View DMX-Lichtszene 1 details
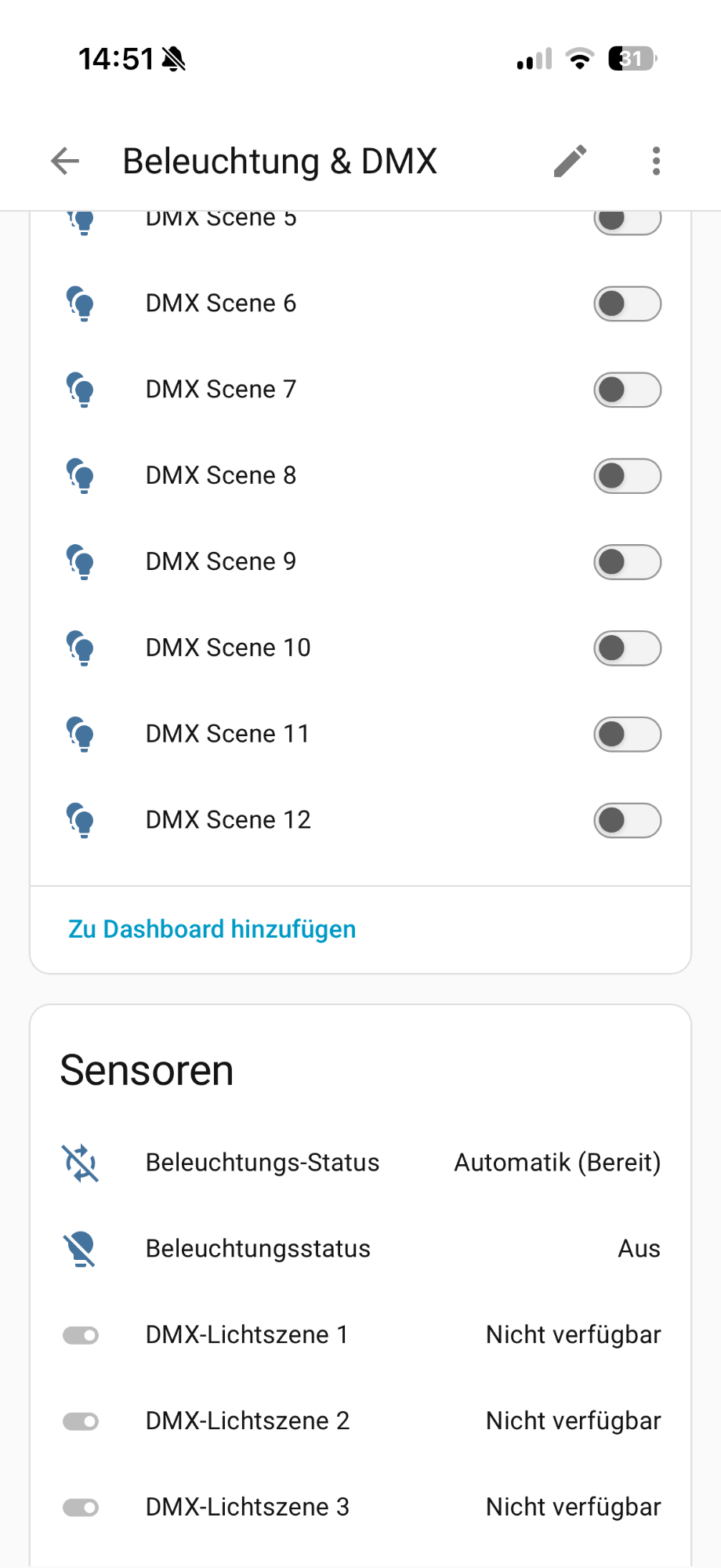The width and height of the screenshot is (721, 1568). pos(360,1335)
